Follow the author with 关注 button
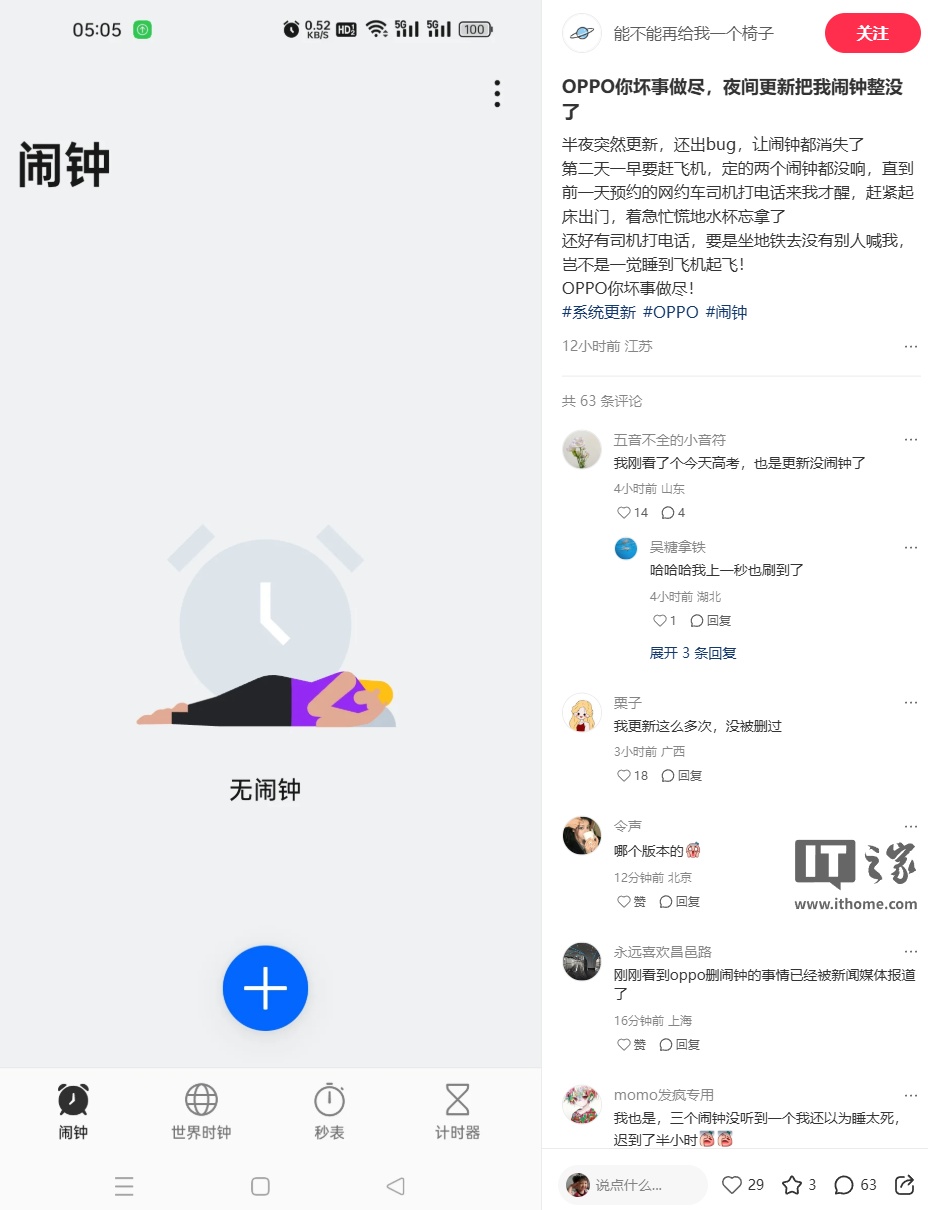928x1210 pixels. pos(872,33)
